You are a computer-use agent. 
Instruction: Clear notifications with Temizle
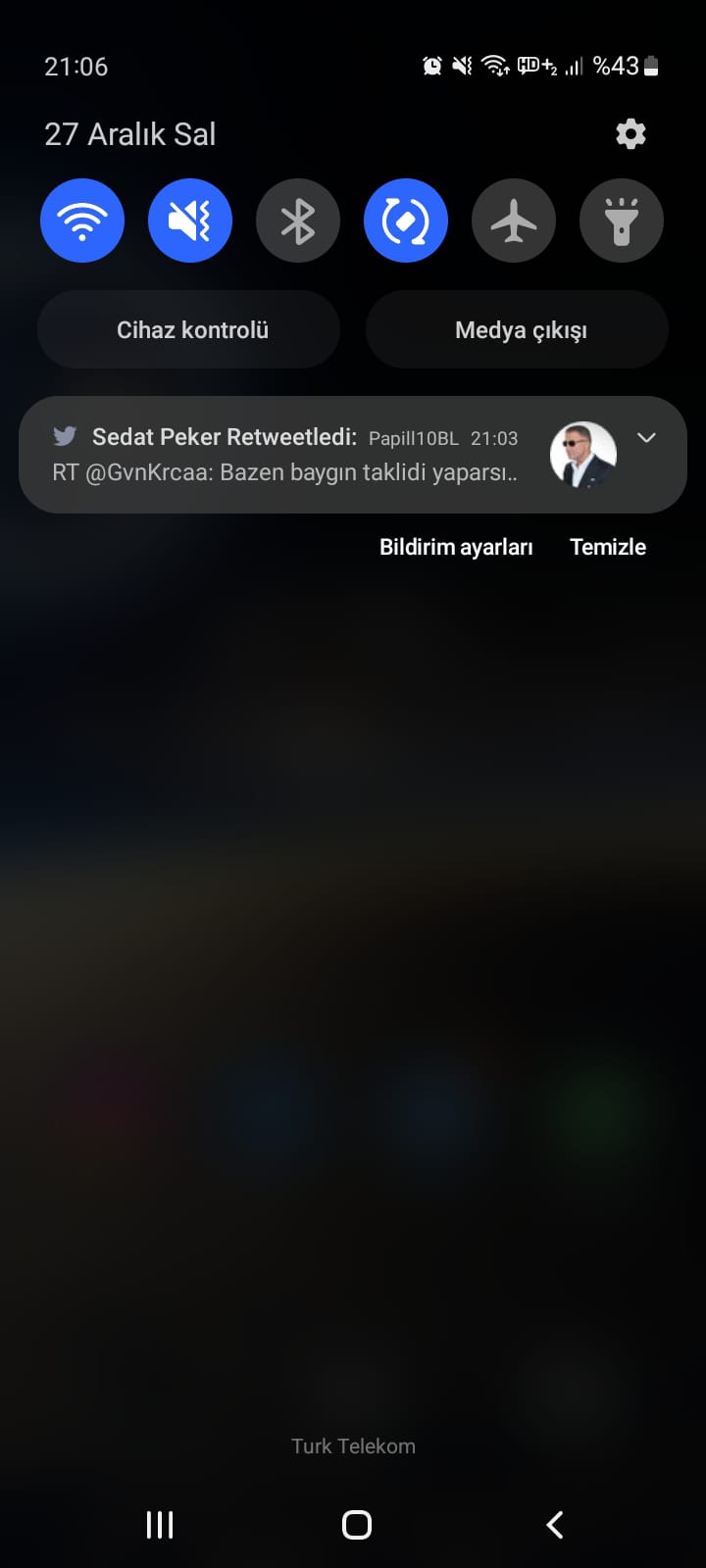coord(608,547)
